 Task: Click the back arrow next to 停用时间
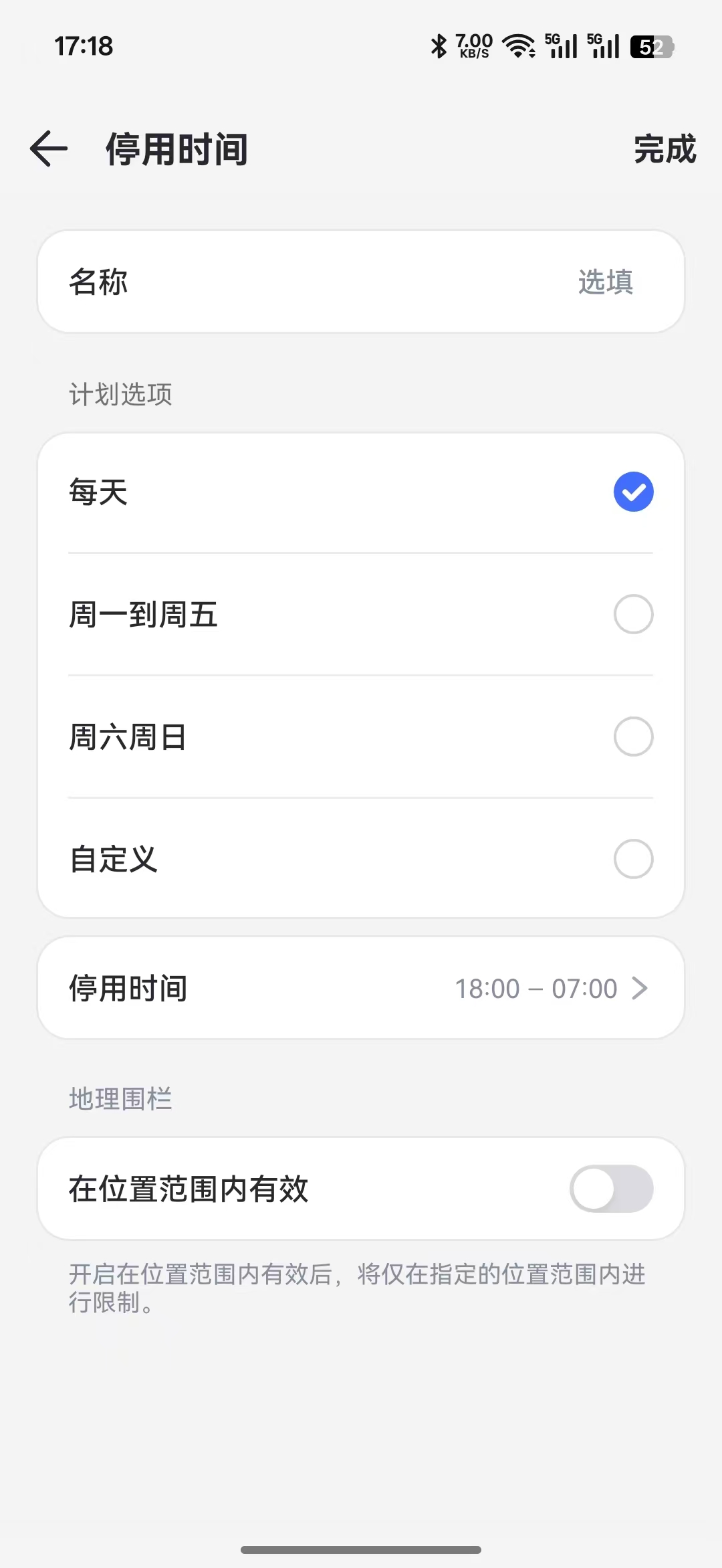47,149
